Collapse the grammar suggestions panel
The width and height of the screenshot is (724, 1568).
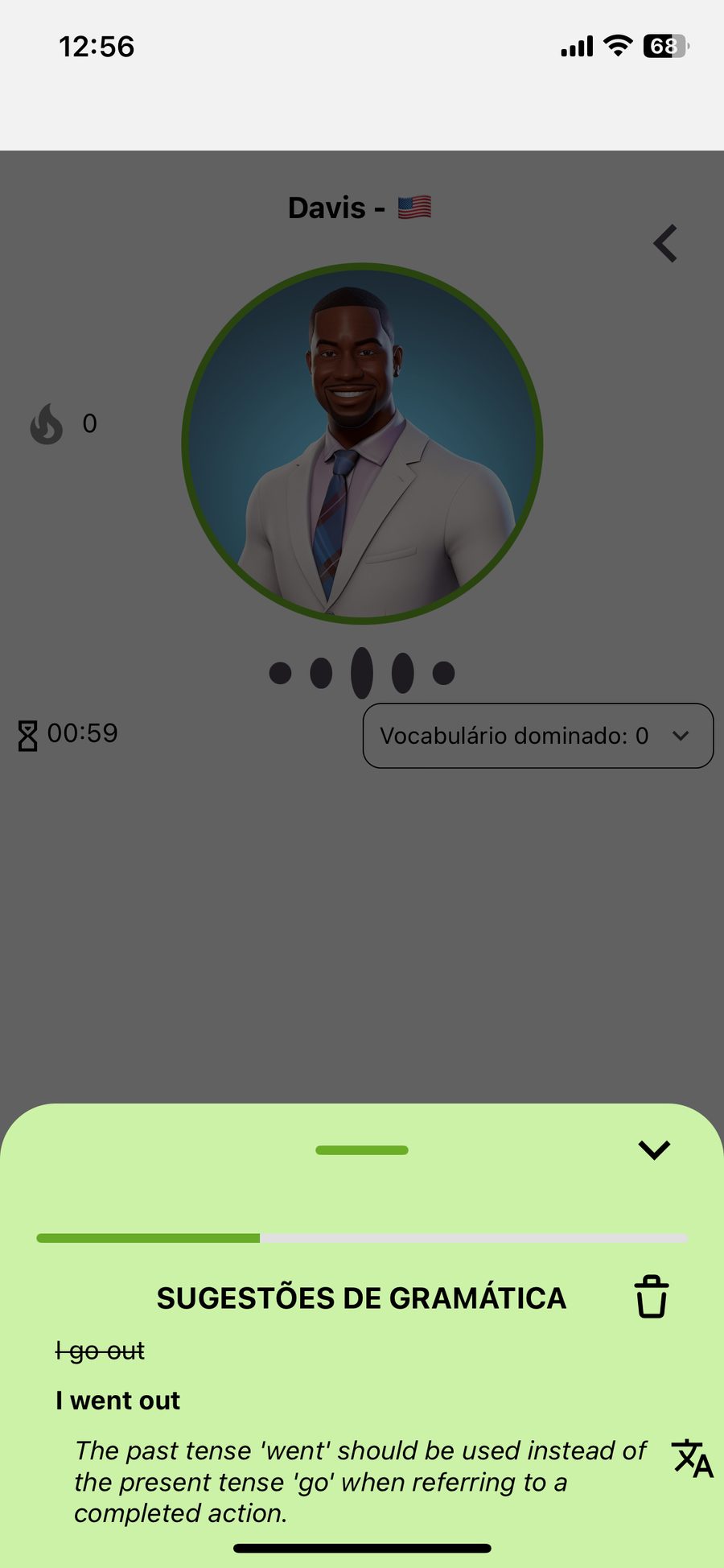[654, 1149]
